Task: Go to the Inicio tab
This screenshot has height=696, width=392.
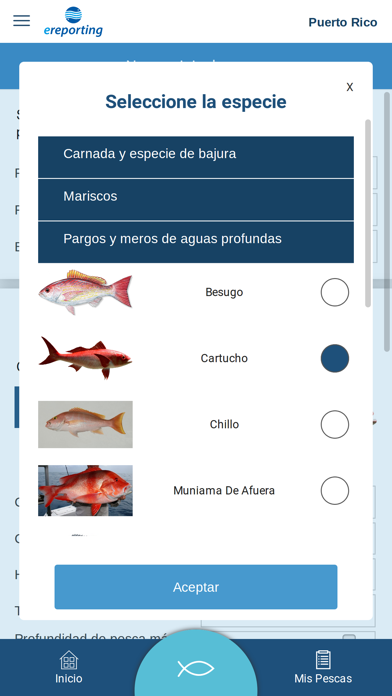Action: pyautogui.click(x=69, y=667)
